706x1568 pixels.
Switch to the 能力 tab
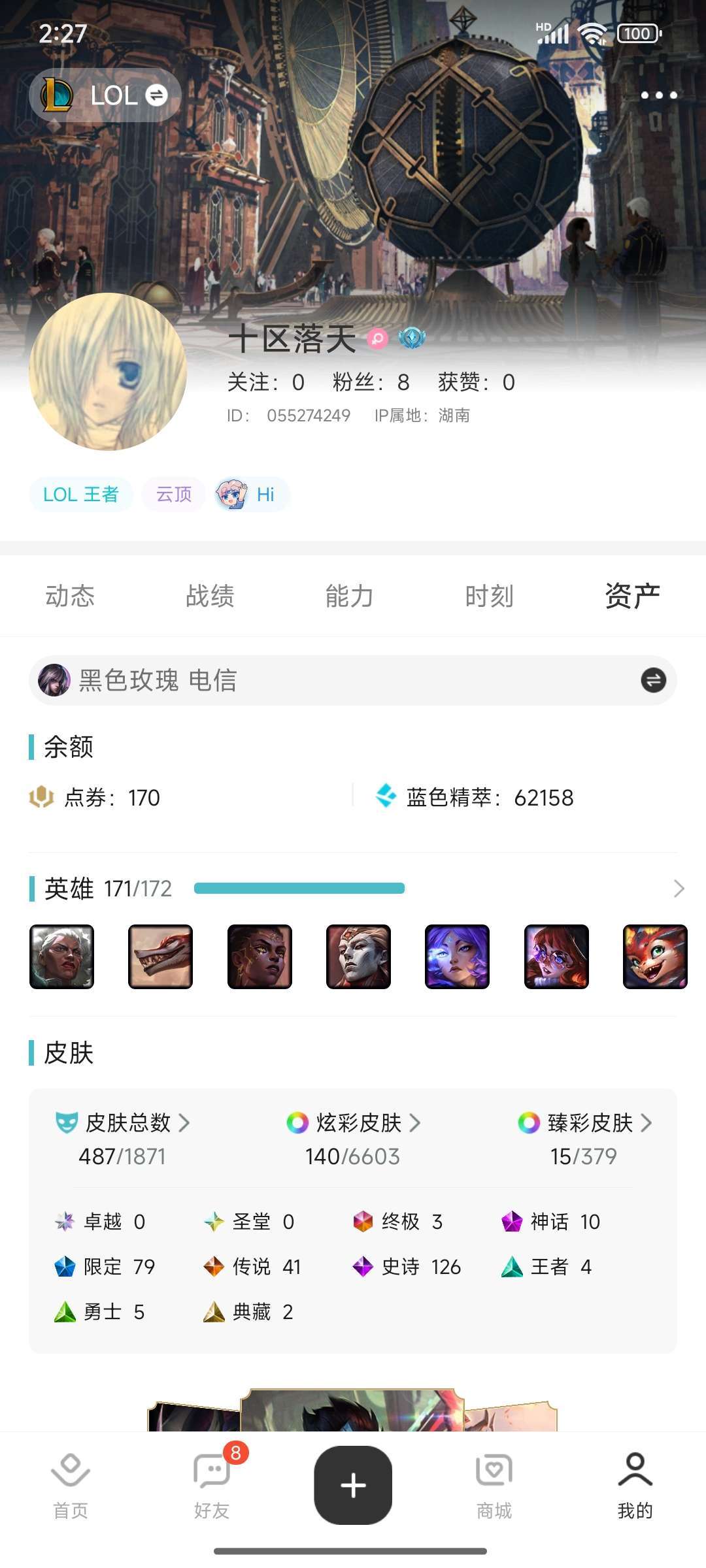pos(350,596)
